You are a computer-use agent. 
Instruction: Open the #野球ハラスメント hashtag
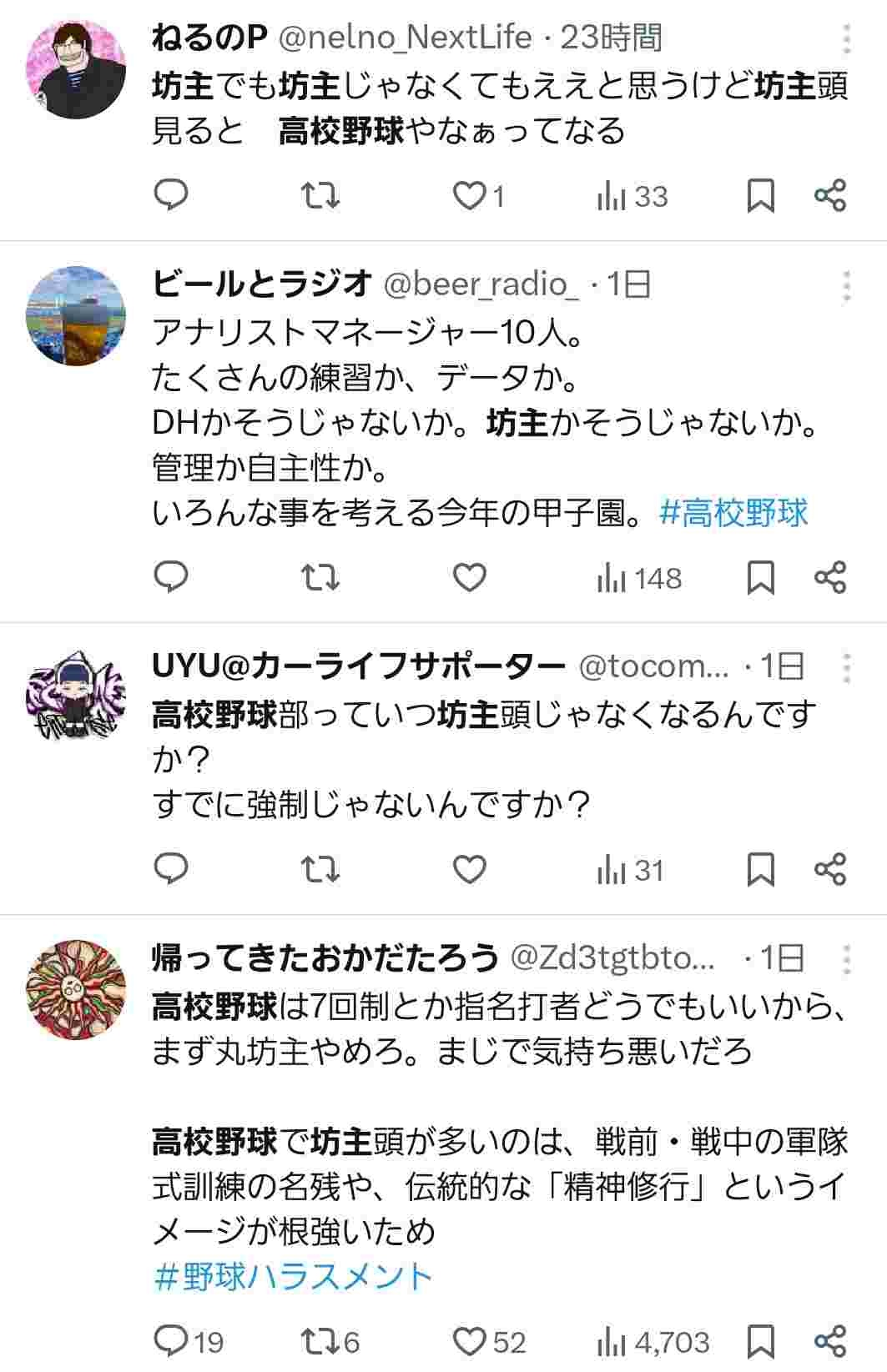tap(294, 1276)
